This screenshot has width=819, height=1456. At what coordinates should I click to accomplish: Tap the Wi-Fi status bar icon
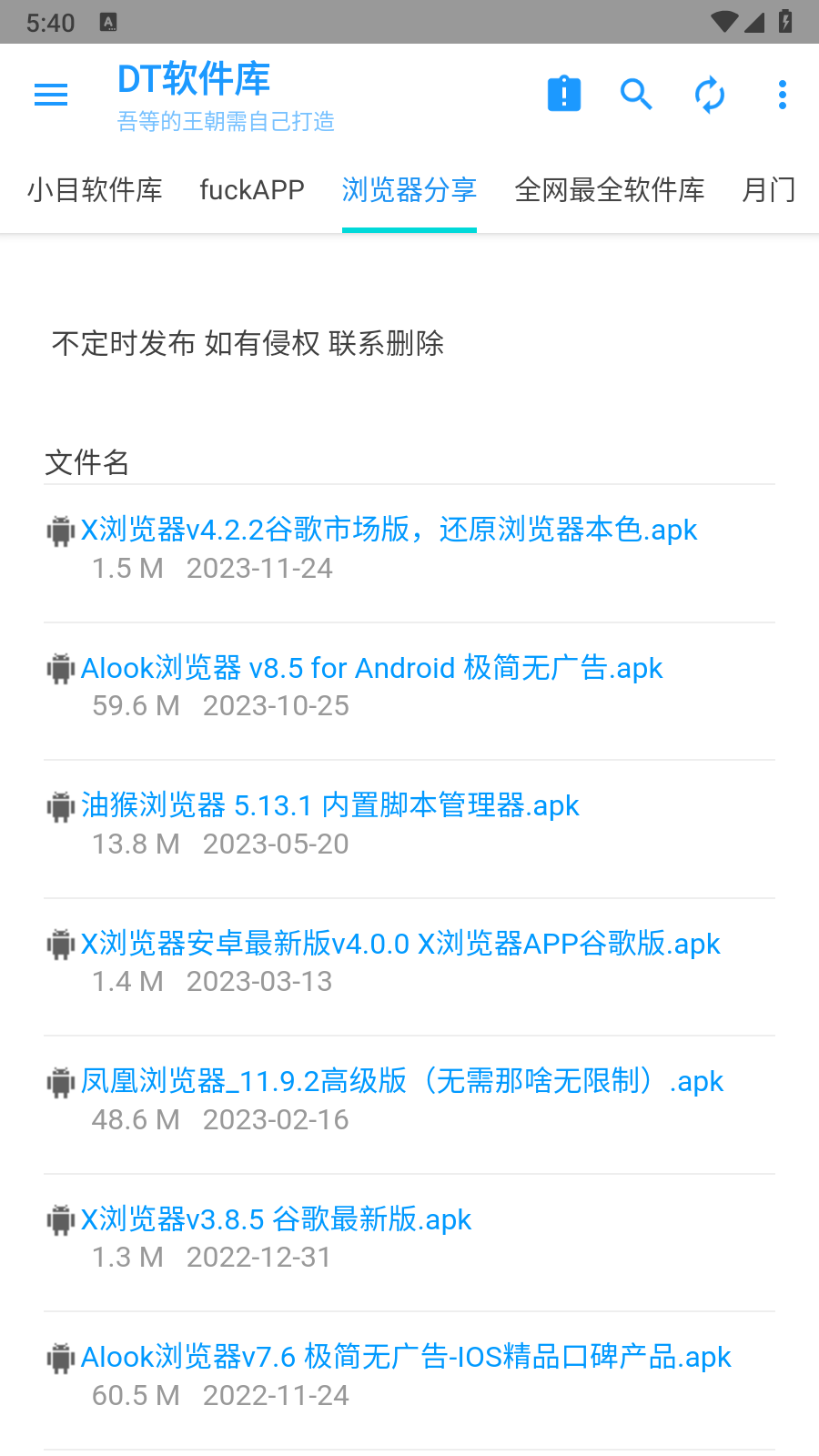click(x=725, y=22)
